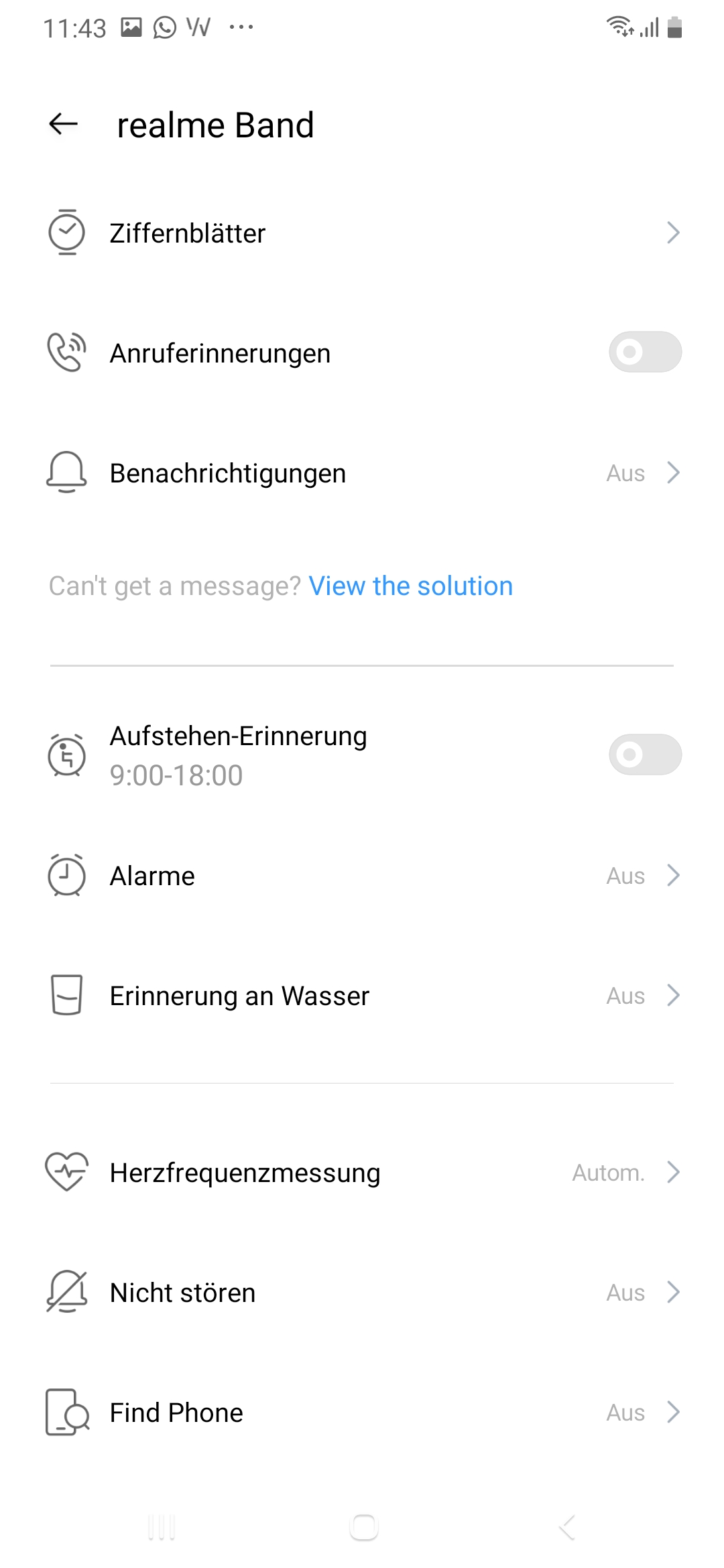Open the system recent apps button
Viewport: 724px width, 1568px height.
162,1528
